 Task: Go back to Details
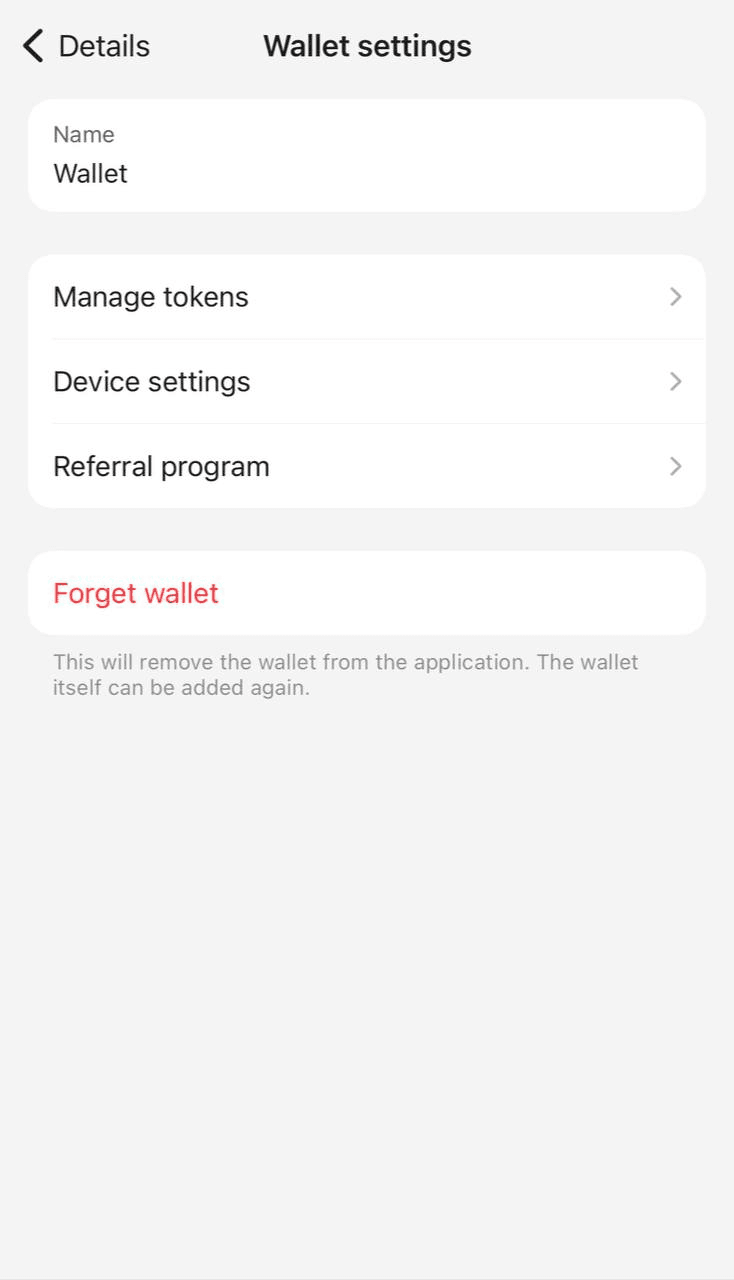(x=86, y=46)
